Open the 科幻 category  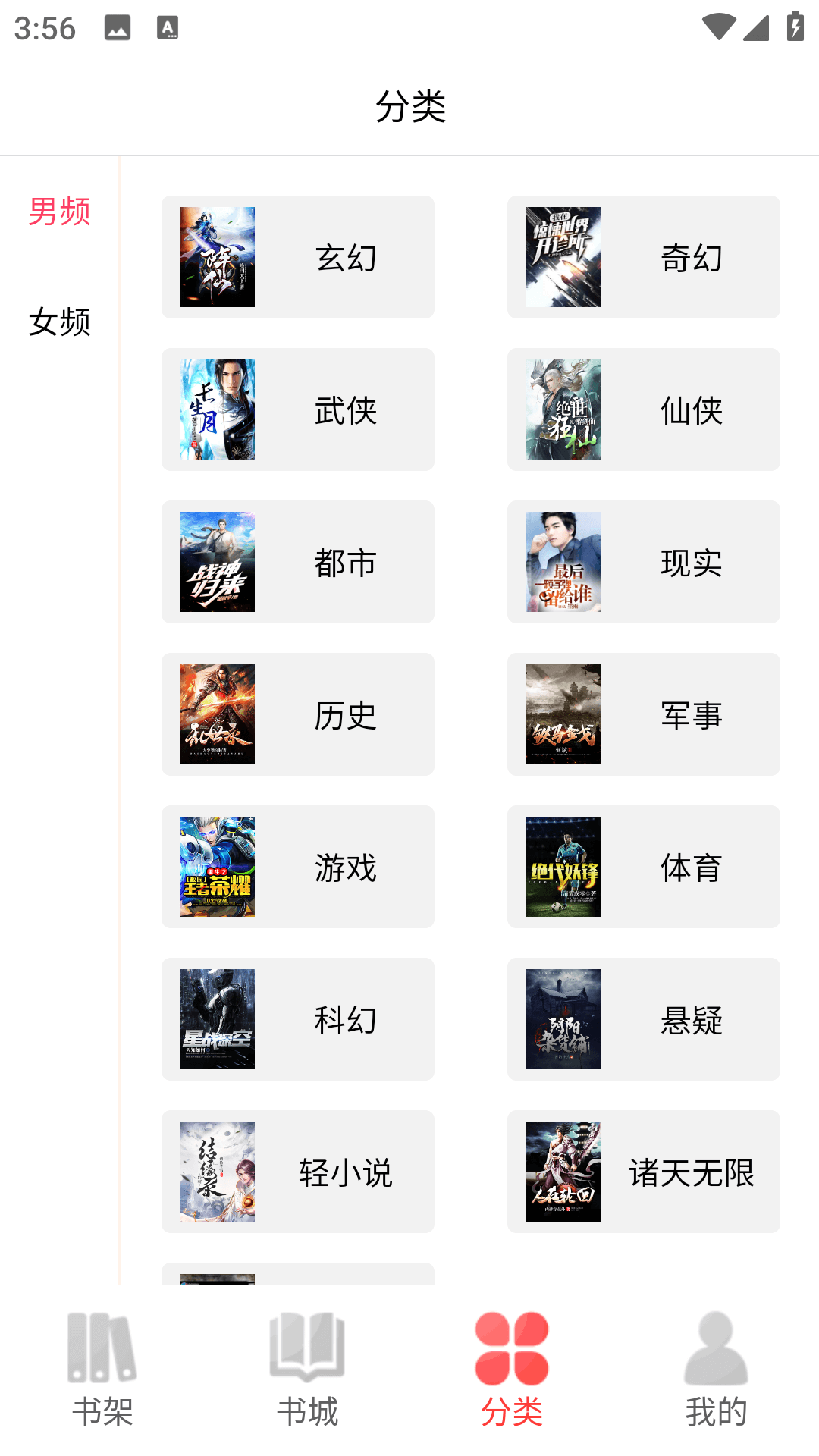pos(297,1019)
